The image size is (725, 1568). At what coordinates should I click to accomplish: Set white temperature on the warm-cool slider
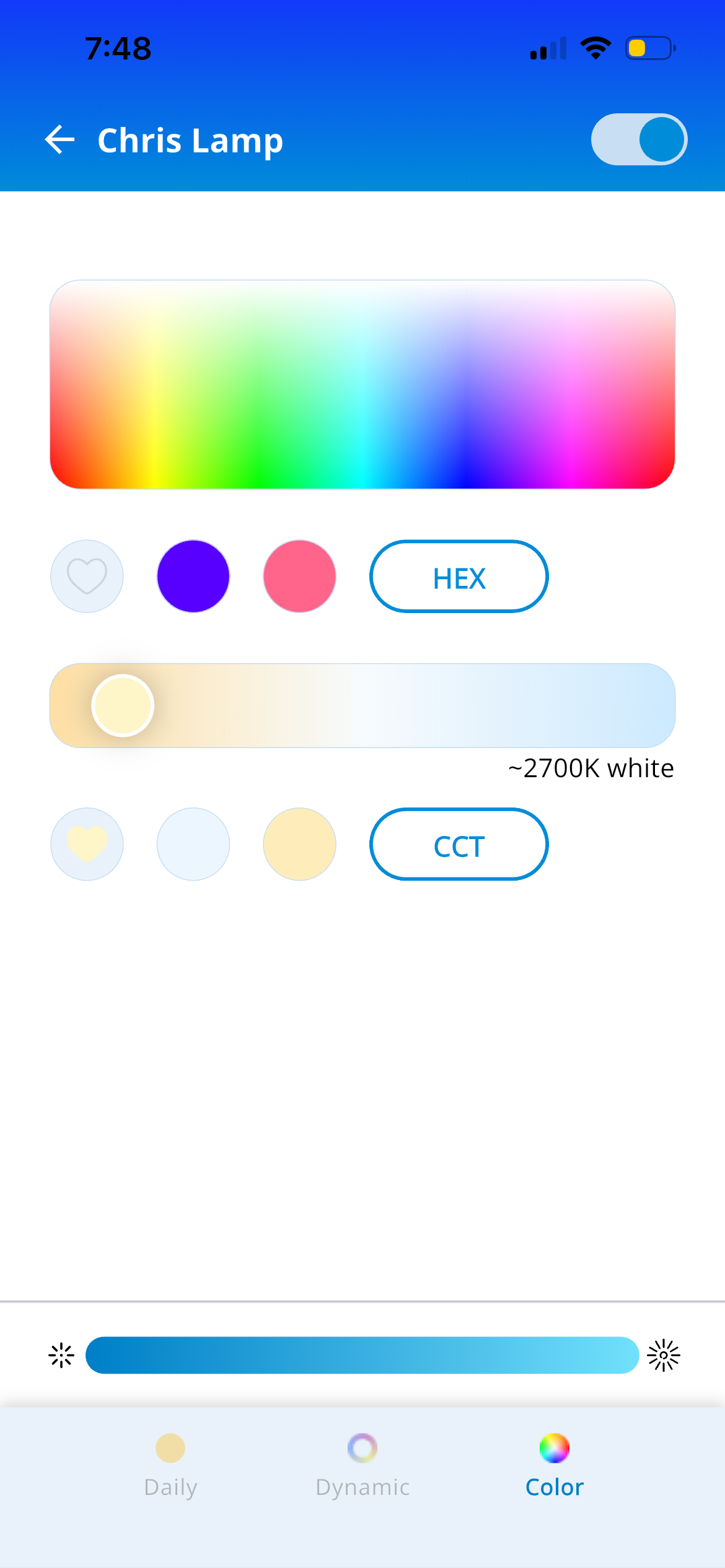pyautogui.click(x=362, y=705)
